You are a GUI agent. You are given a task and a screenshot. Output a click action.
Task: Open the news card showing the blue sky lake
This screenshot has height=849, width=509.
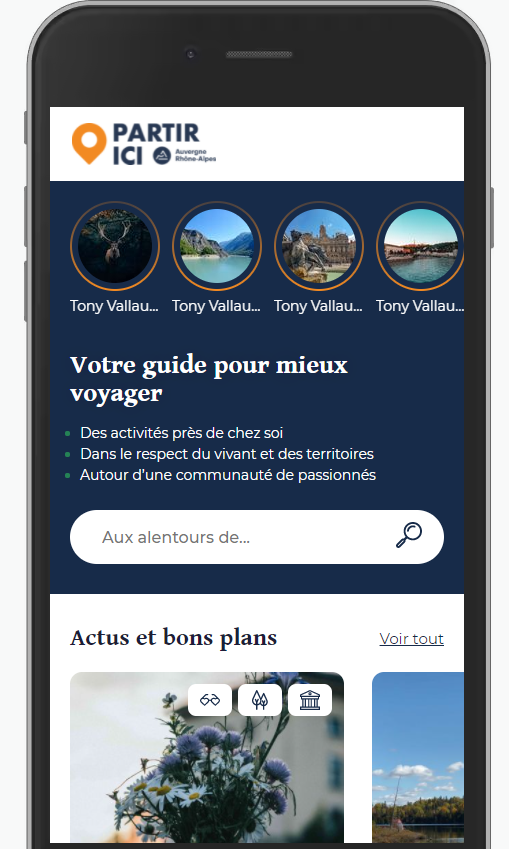tap(418, 757)
